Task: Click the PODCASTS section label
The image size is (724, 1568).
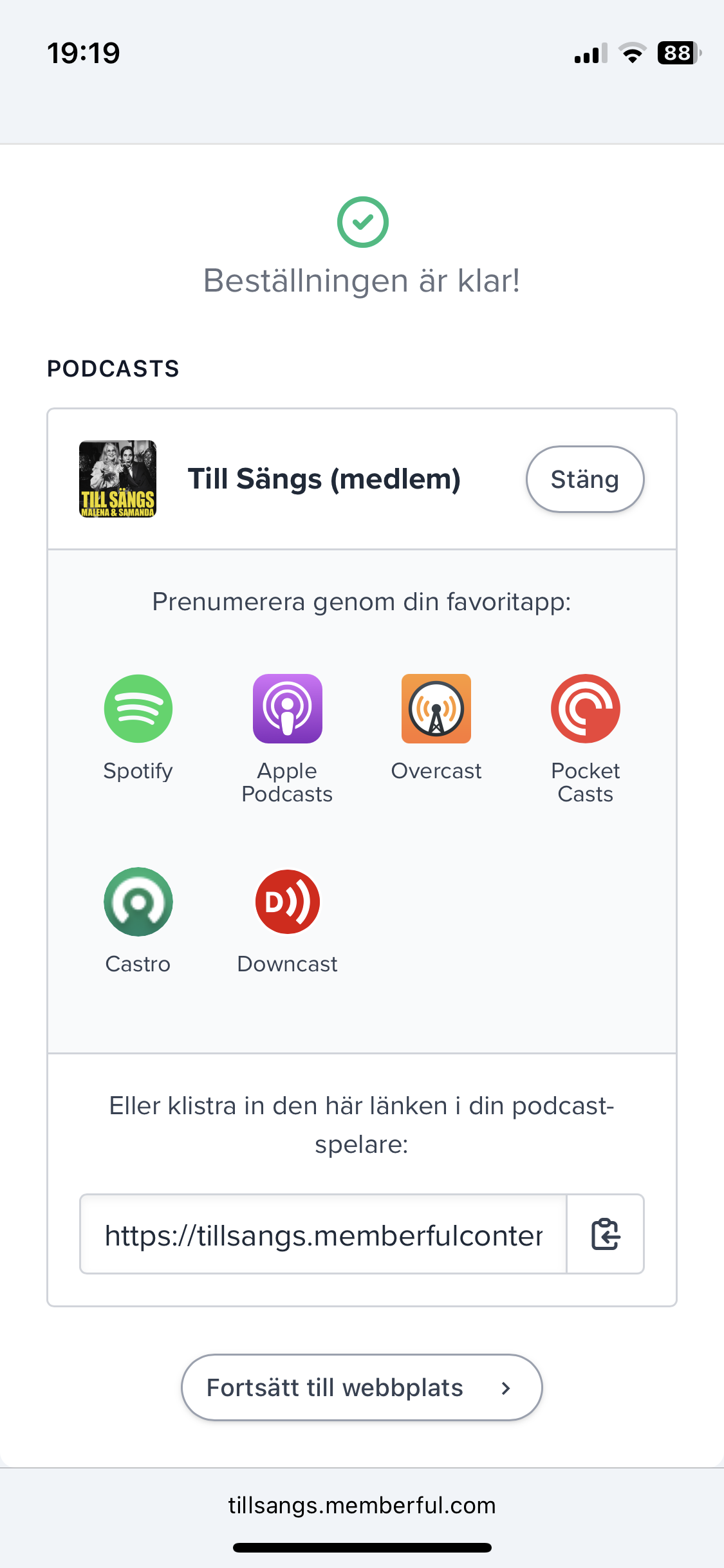Action: click(113, 368)
